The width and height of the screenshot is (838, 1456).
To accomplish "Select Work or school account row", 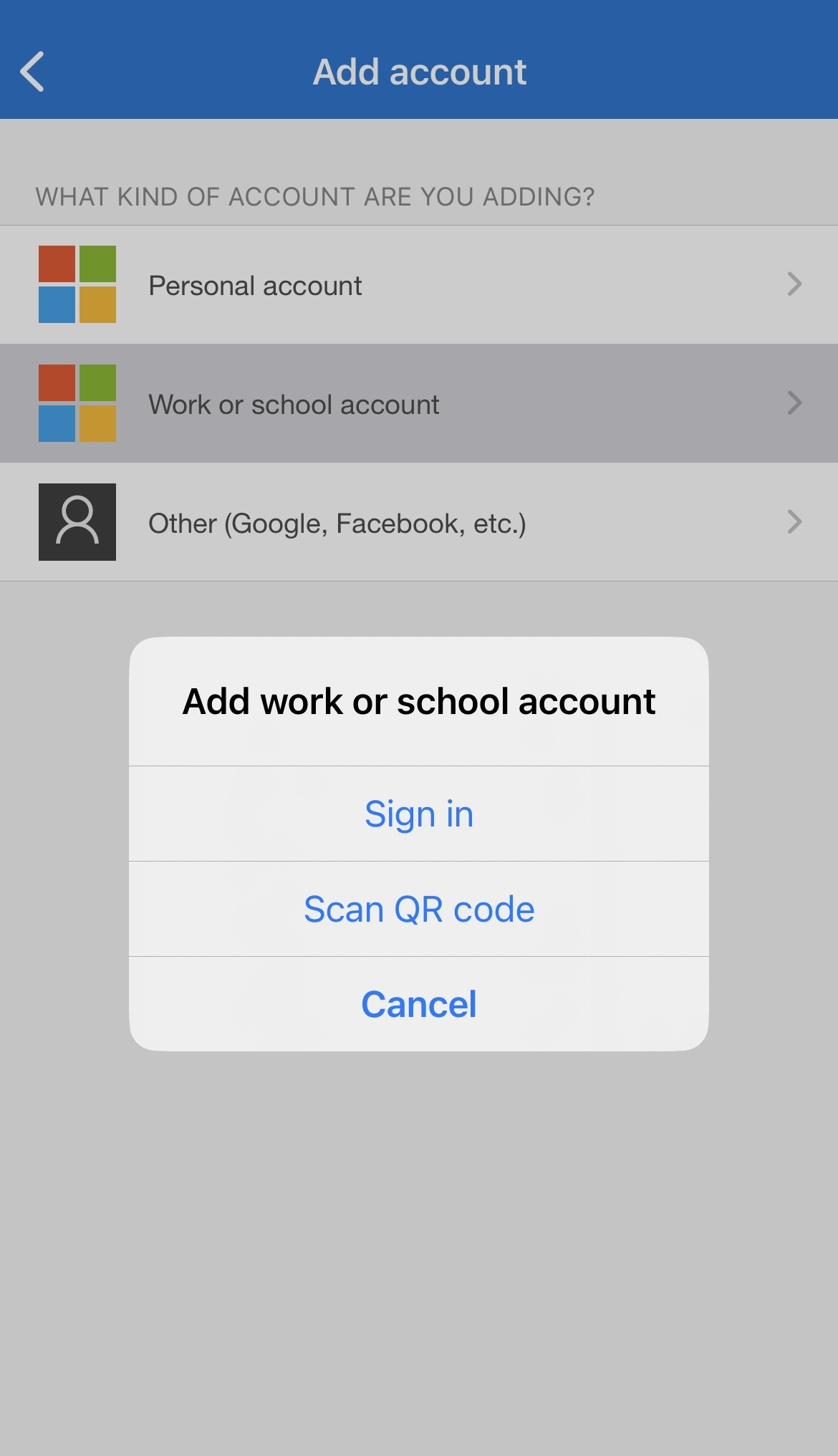I will pyautogui.click(x=419, y=404).
